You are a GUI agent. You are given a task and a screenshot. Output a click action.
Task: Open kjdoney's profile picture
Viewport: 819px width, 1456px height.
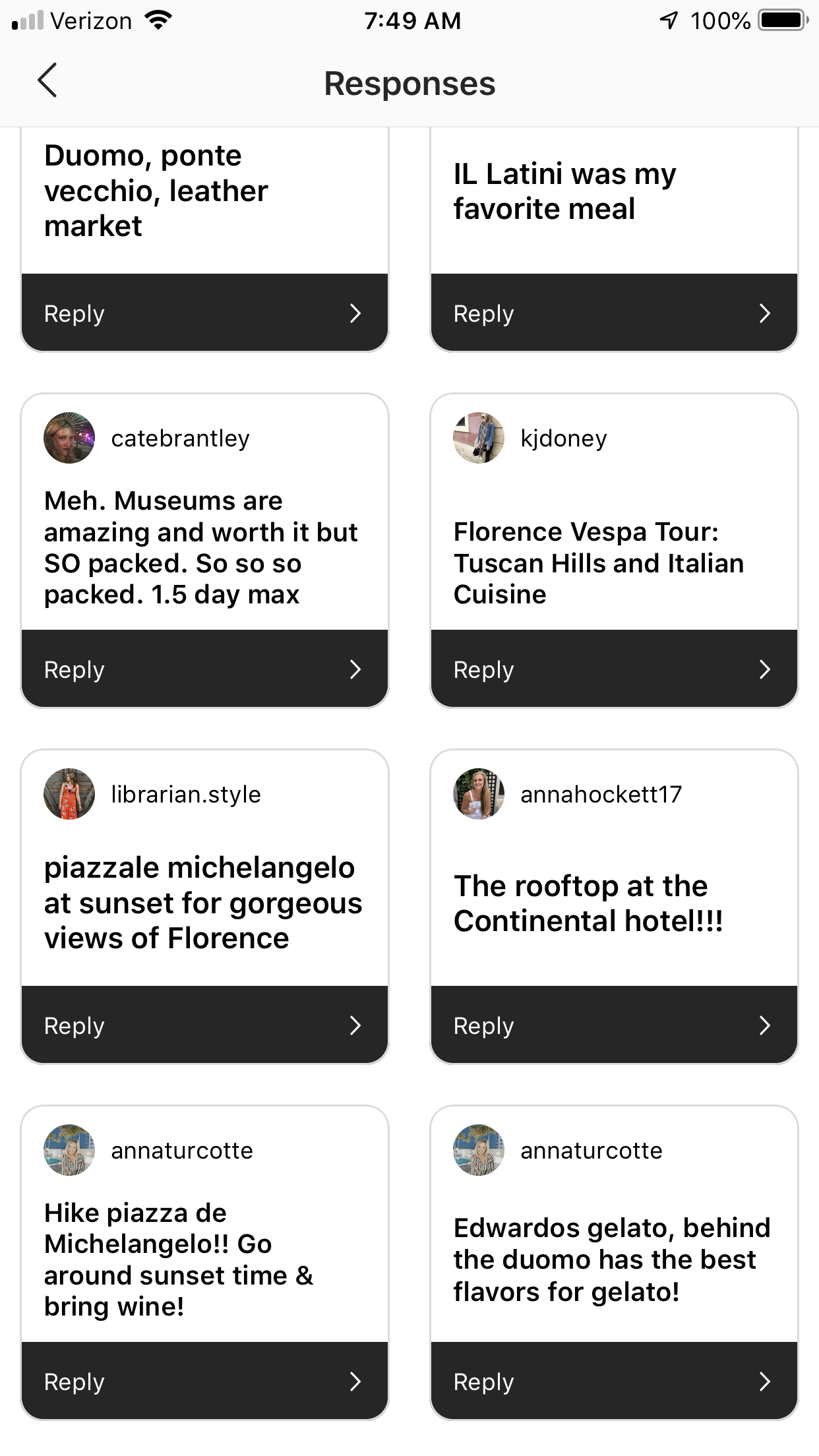[479, 438]
